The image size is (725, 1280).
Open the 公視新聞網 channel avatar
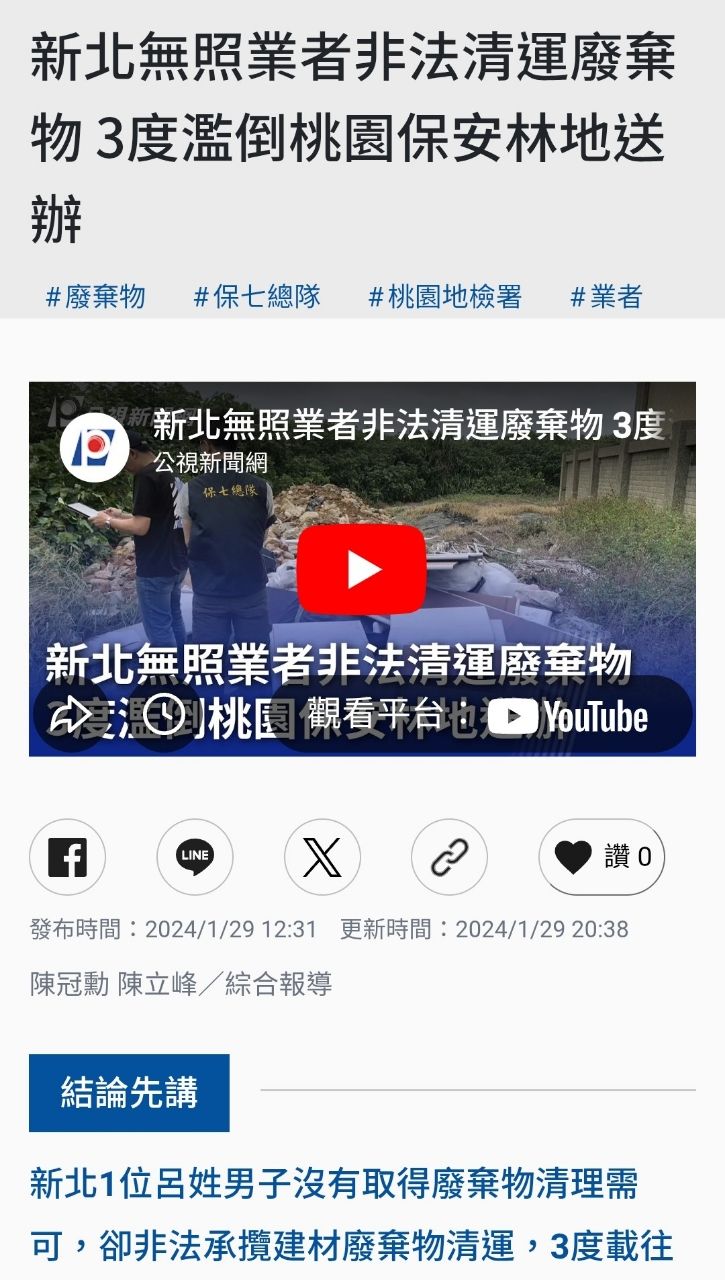pyautogui.click(x=94, y=447)
